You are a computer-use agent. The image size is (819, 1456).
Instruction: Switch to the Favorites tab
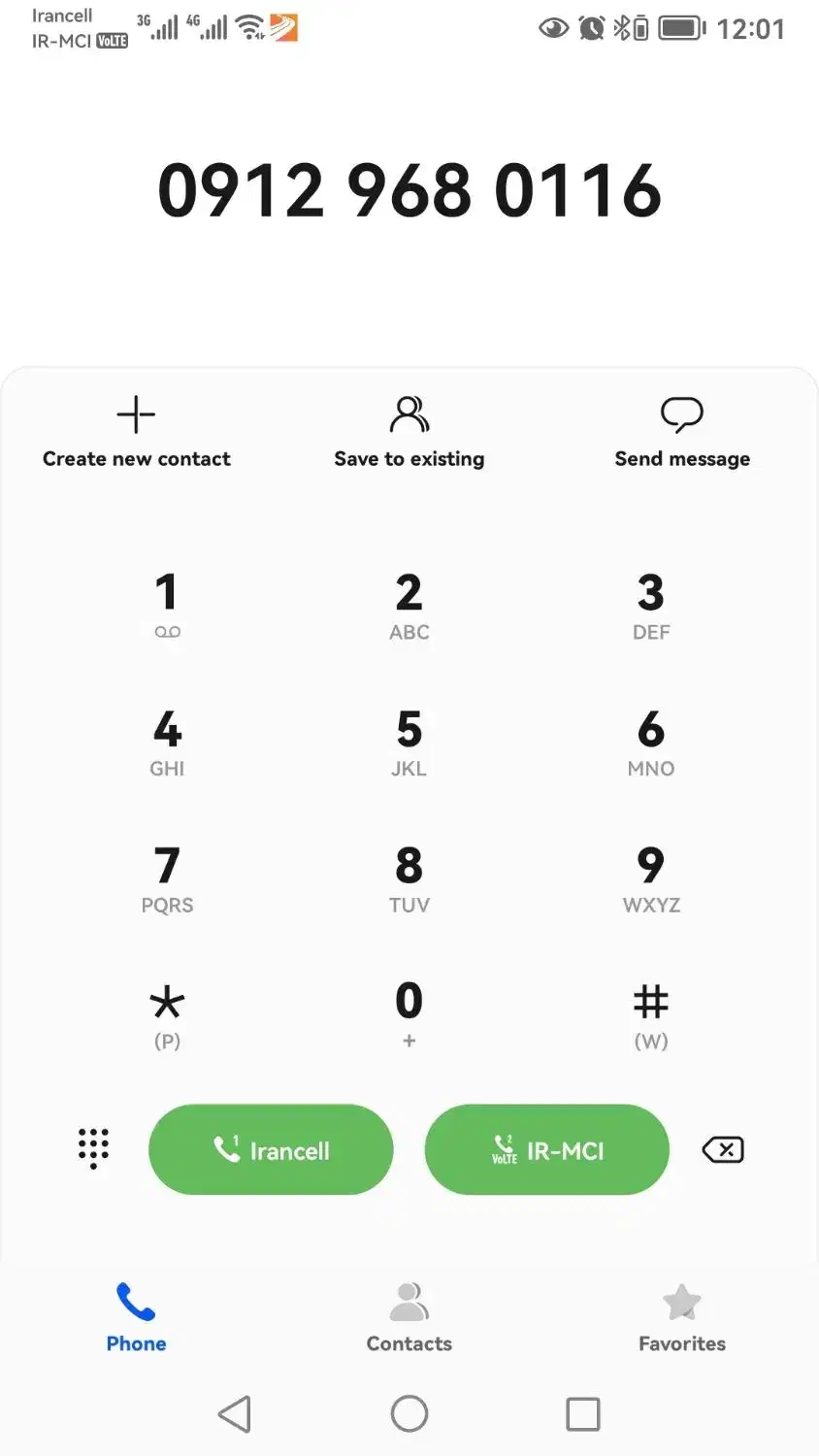tap(682, 1317)
